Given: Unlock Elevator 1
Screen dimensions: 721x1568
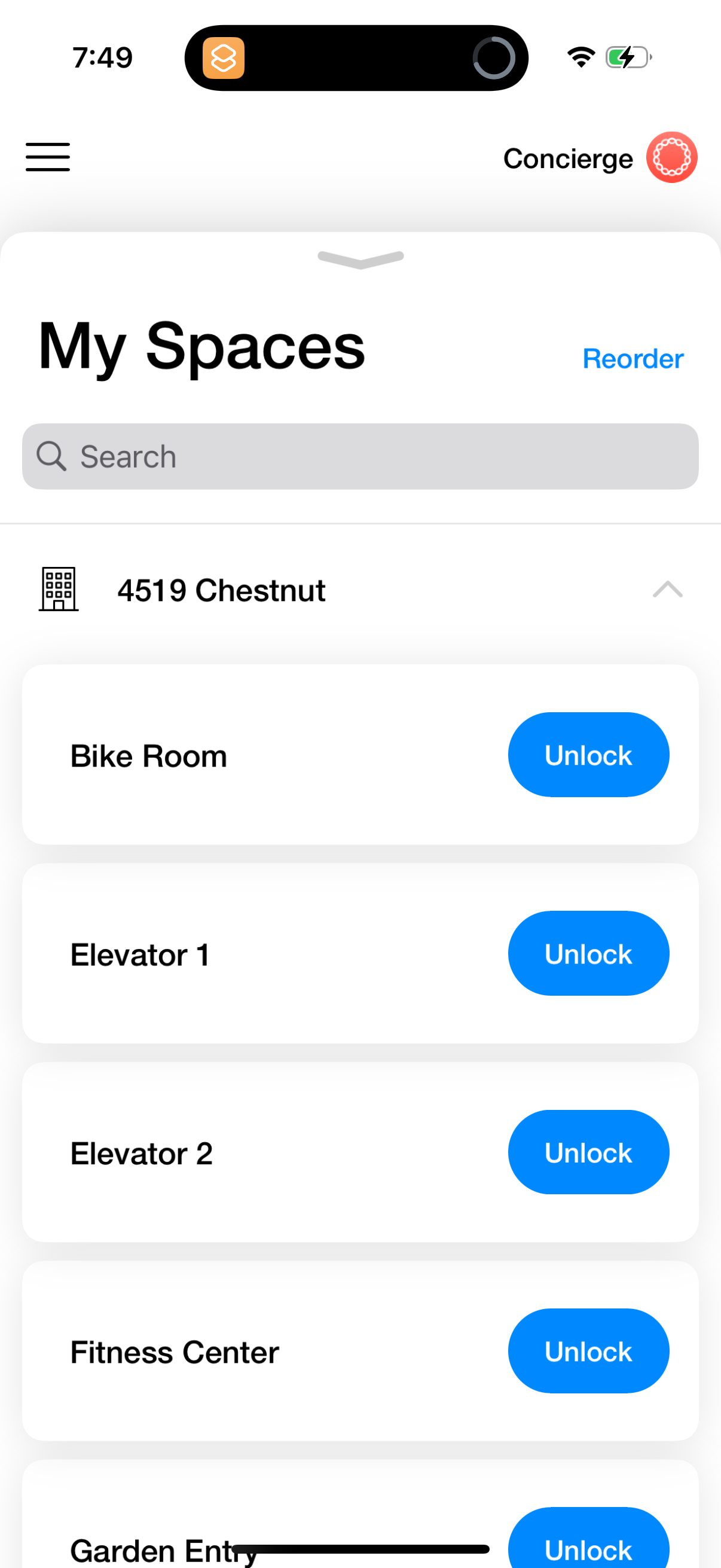Looking at the screenshot, I should pyautogui.click(x=588, y=953).
